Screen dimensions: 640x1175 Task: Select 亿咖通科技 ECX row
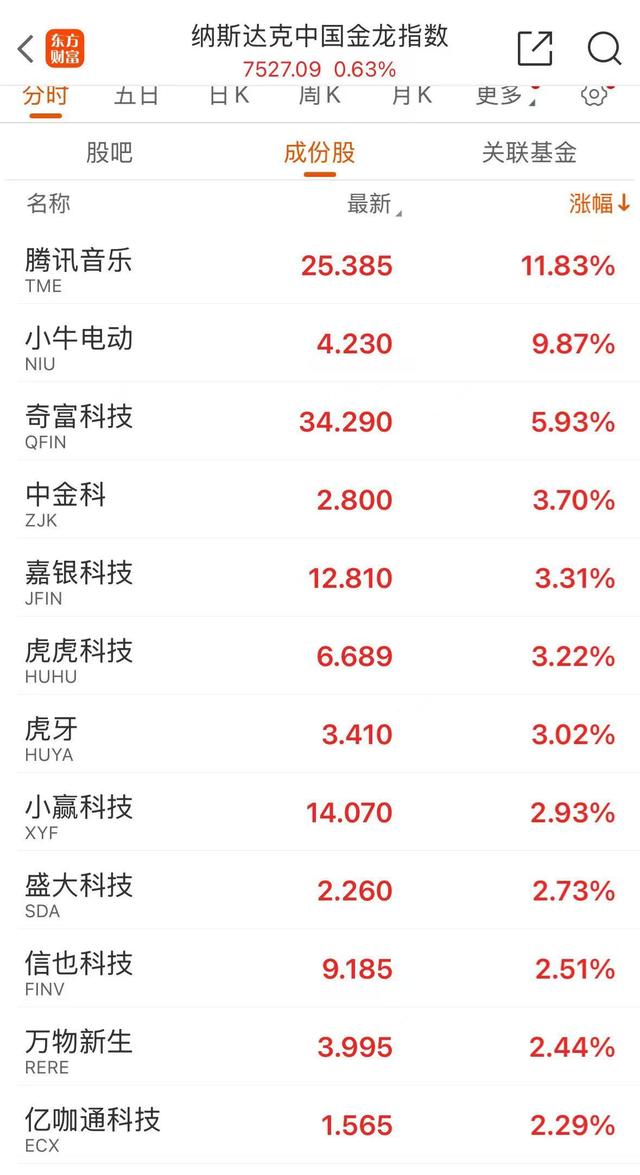point(320,1126)
